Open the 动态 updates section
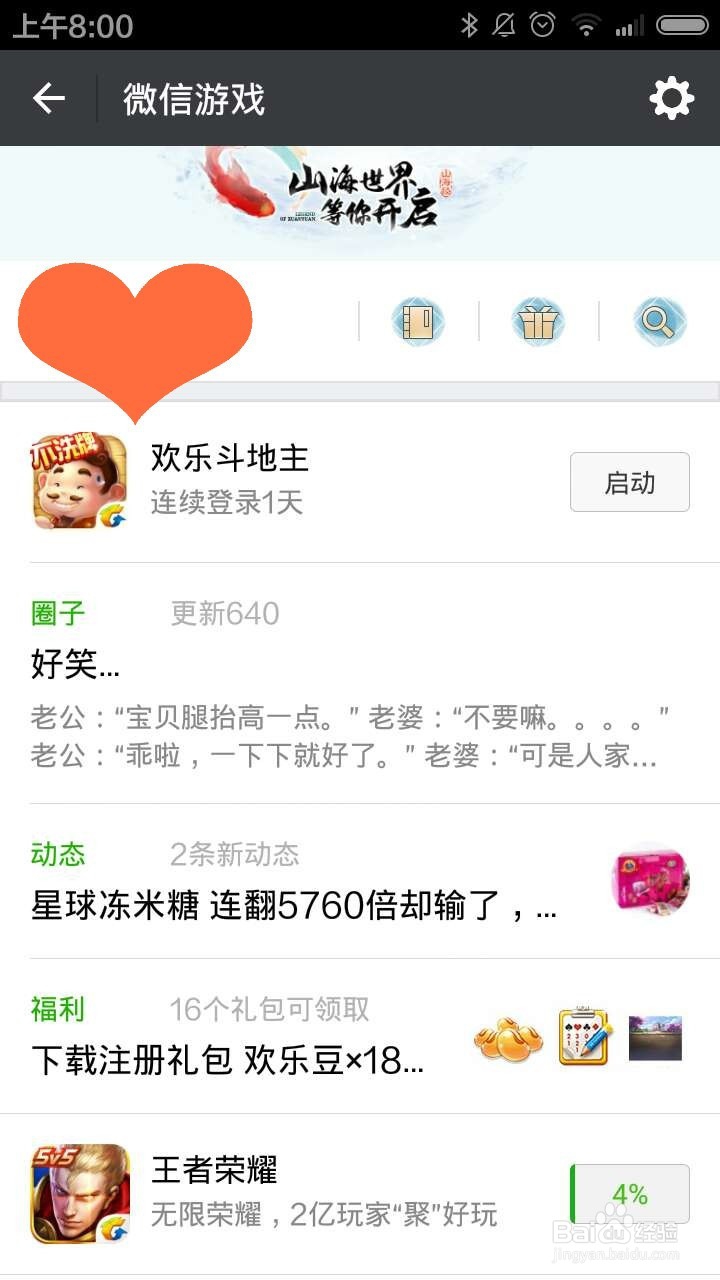The image size is (720, 1280). [x=56, y=854]
